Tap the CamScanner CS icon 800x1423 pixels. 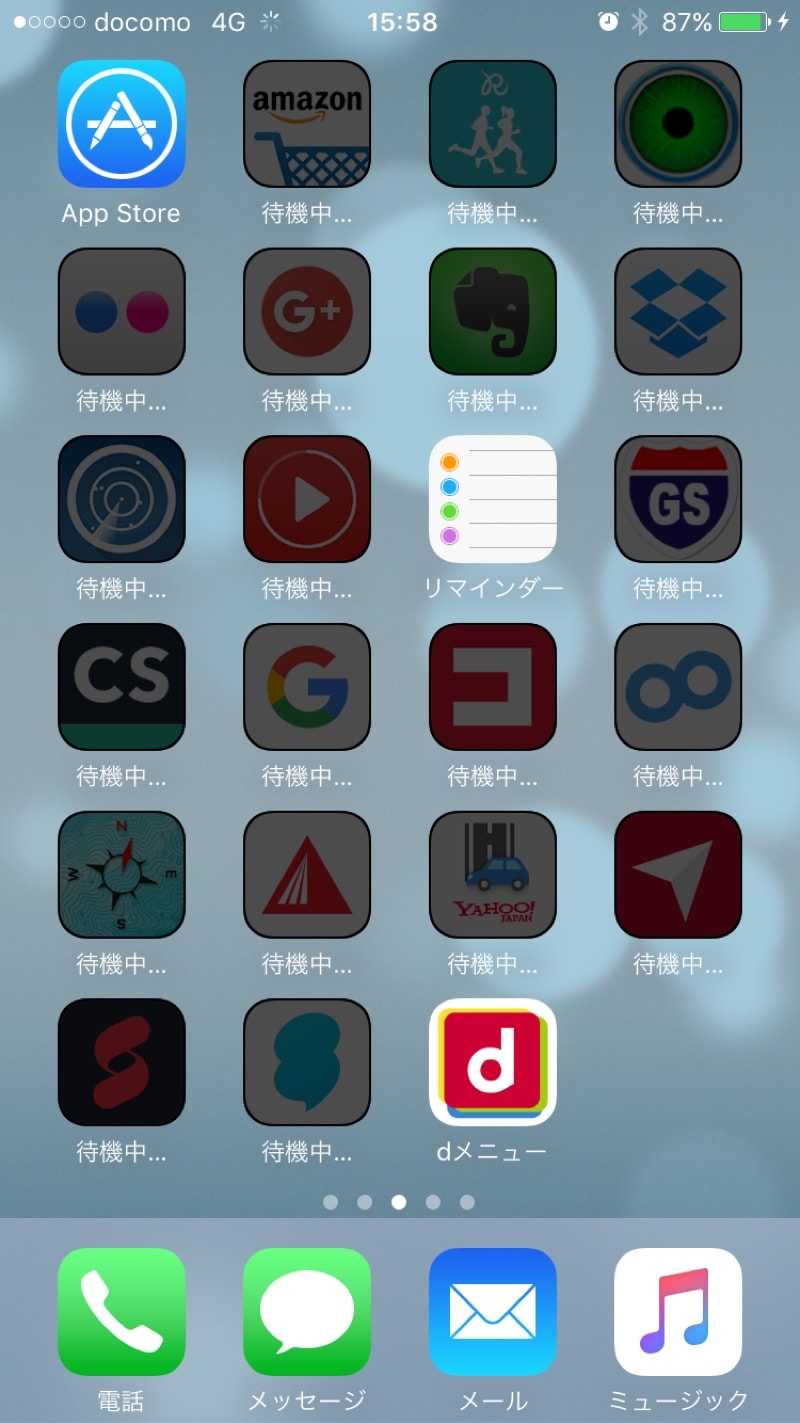pyautogui.click(x=121, y=687)
